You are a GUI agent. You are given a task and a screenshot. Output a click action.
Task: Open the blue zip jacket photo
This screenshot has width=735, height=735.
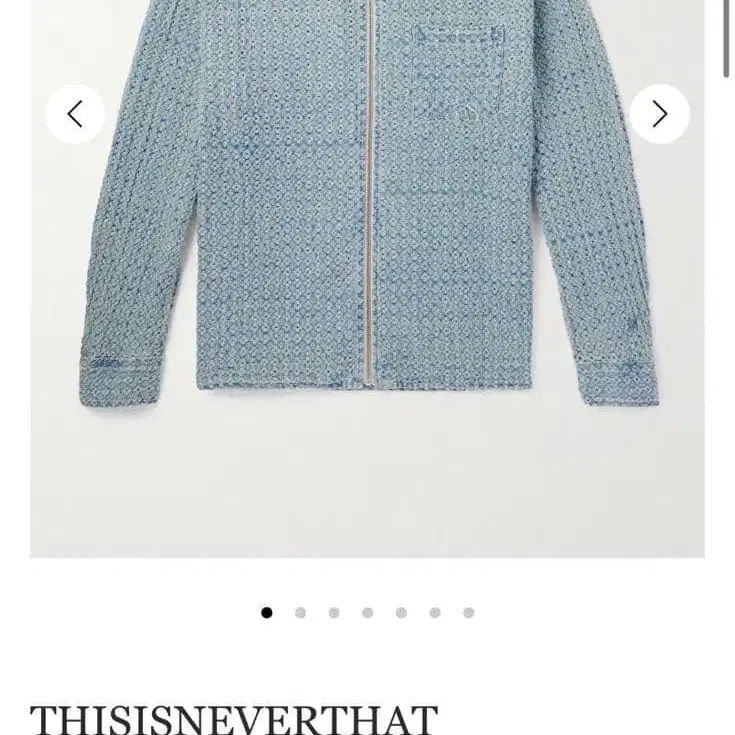(367, 250)
